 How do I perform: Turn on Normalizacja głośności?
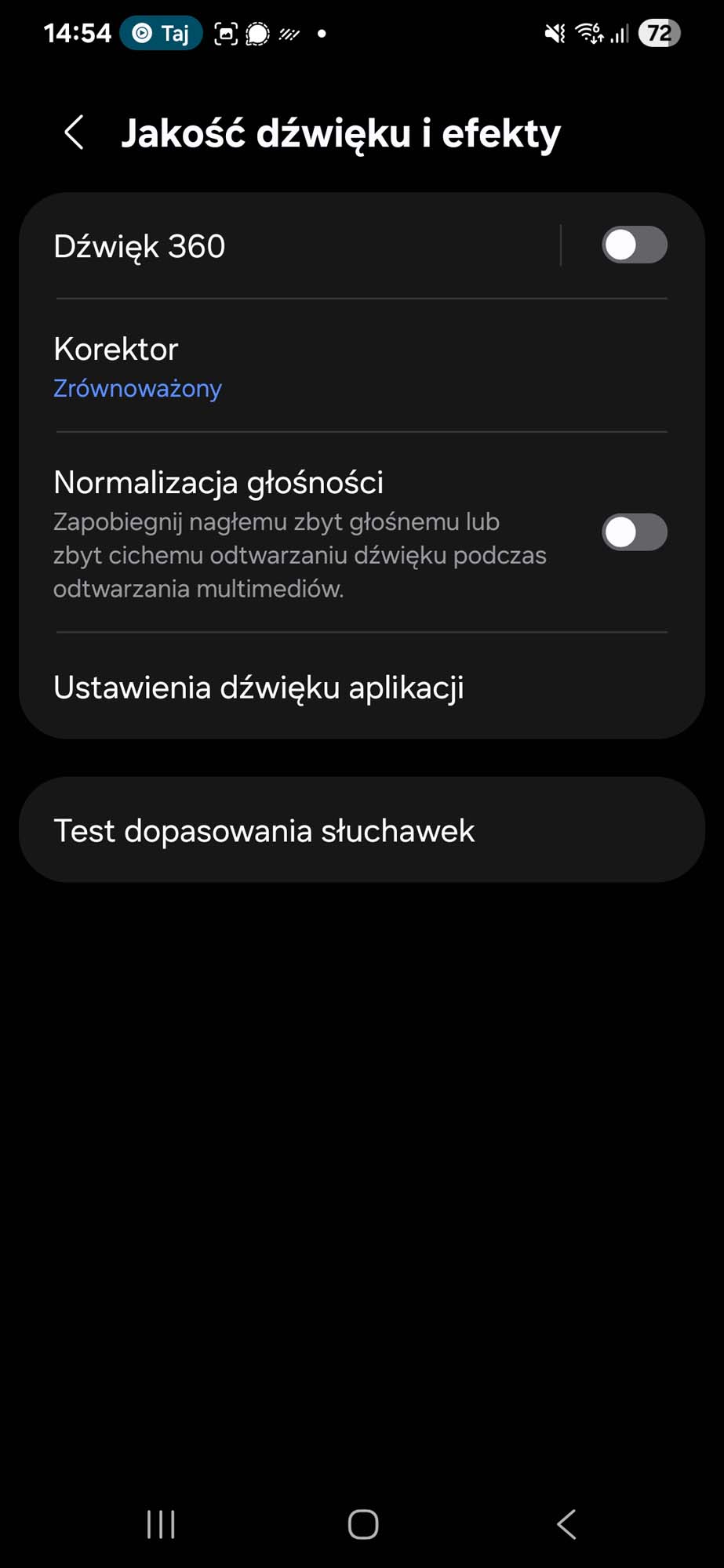pos(634,532)
